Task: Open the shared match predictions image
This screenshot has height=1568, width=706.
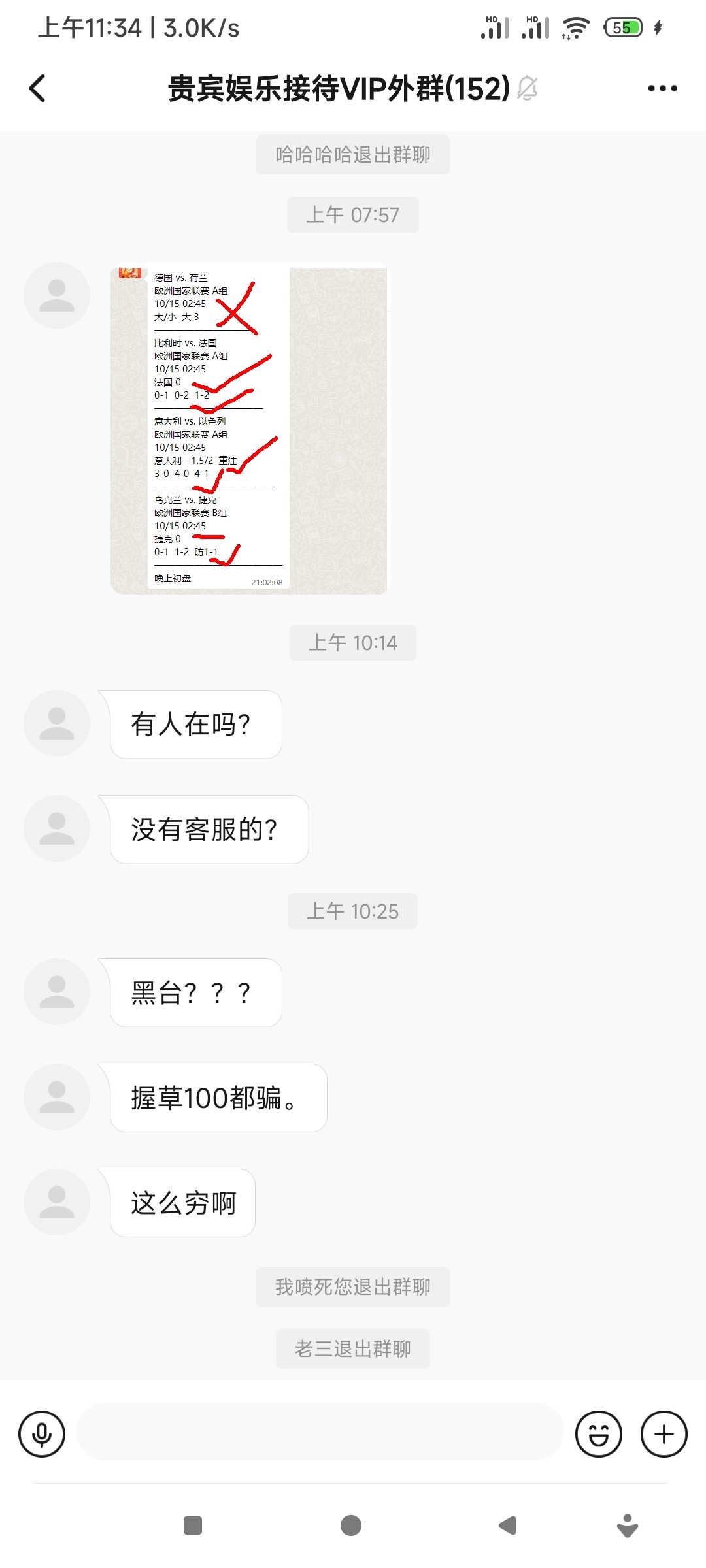Action: pos(249,429)
